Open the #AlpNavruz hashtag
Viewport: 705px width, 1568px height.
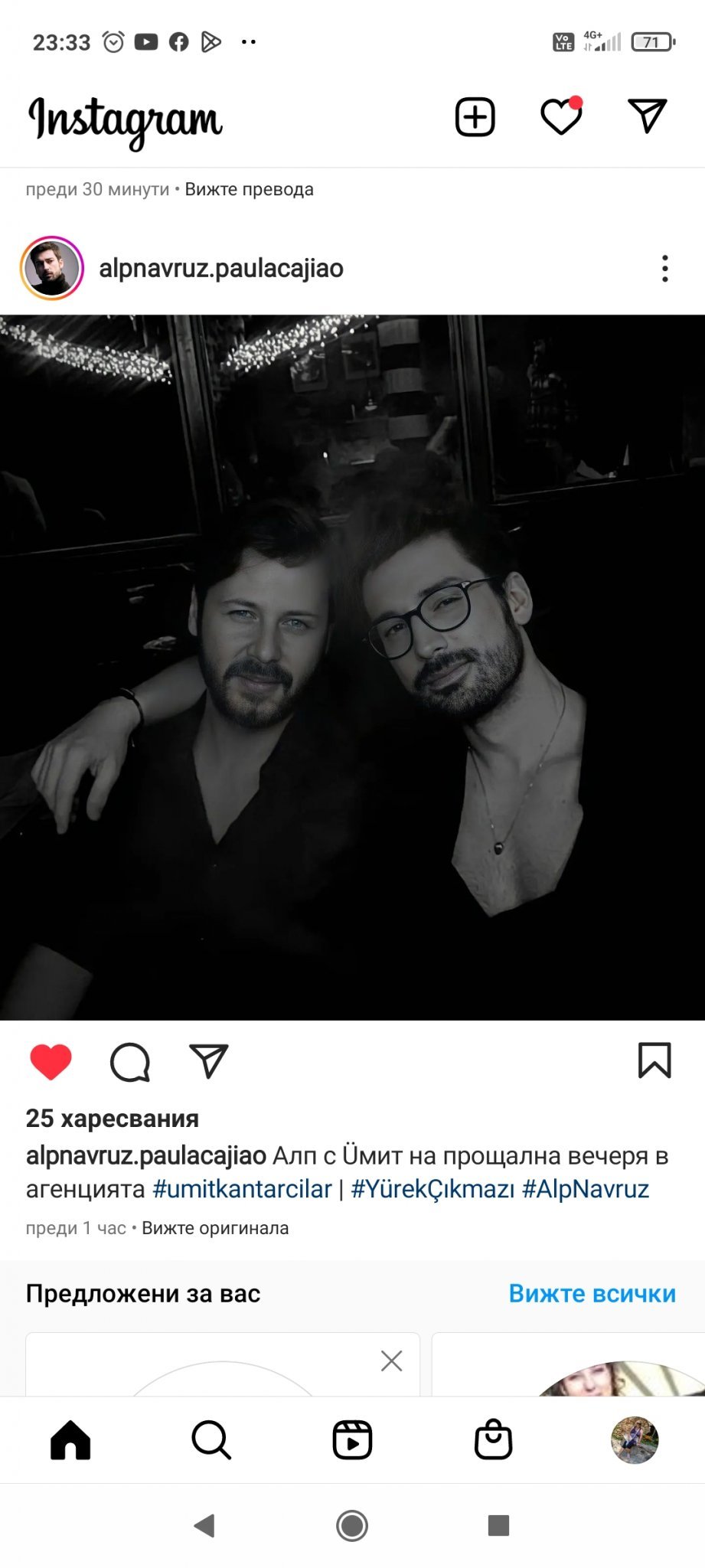tap(586, 1189)
